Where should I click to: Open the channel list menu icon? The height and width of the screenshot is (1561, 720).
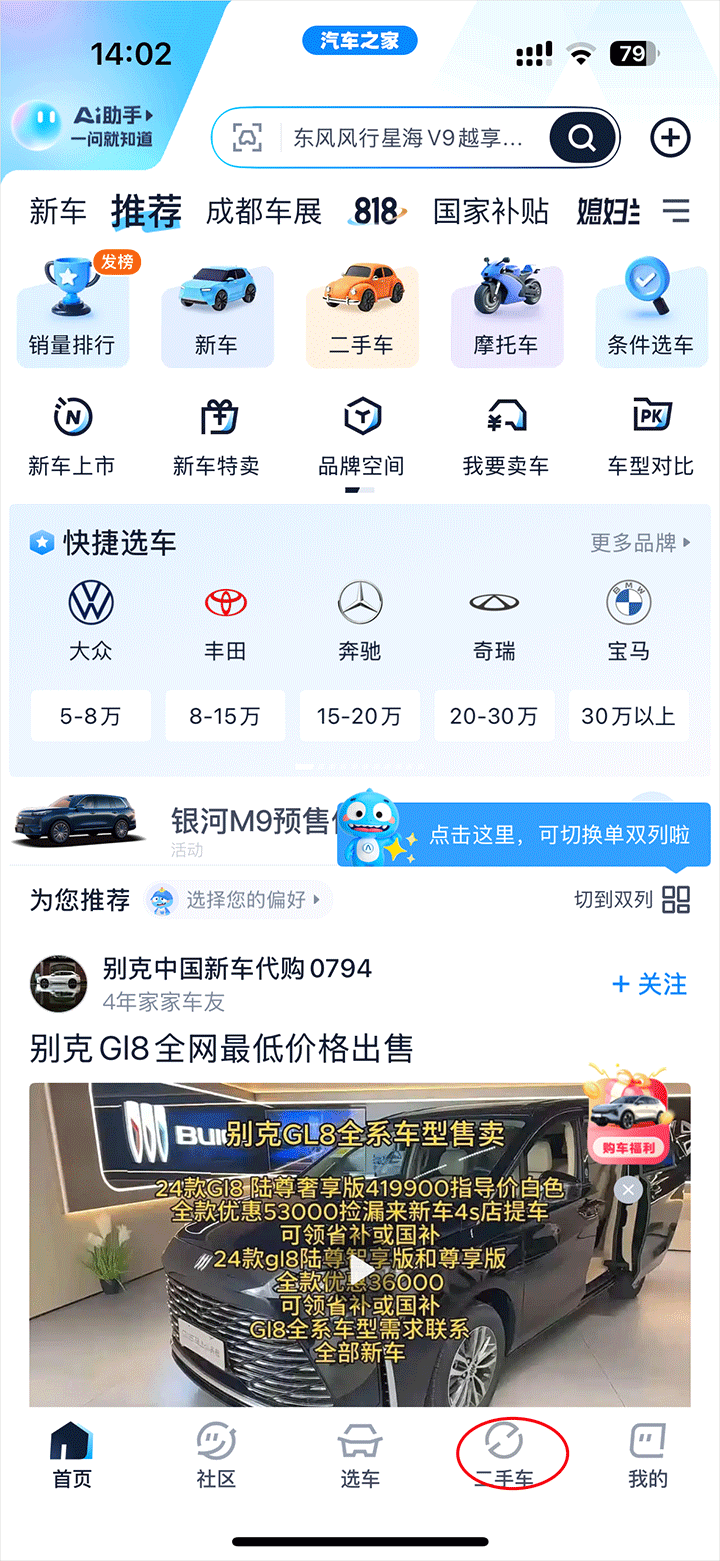[677, 211]
